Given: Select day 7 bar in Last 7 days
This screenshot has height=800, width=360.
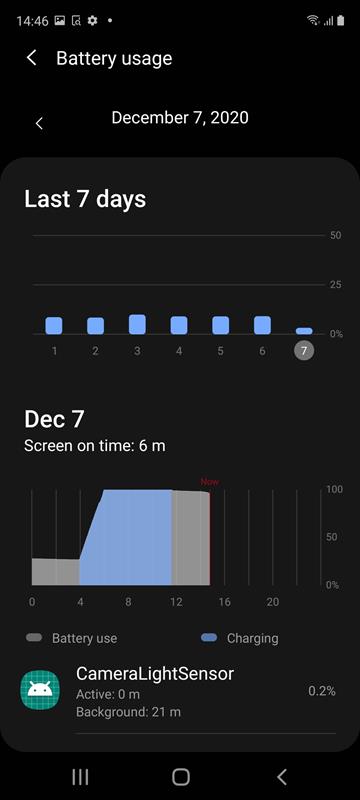Looking at the screenshot, I should (x=304, y=331).
